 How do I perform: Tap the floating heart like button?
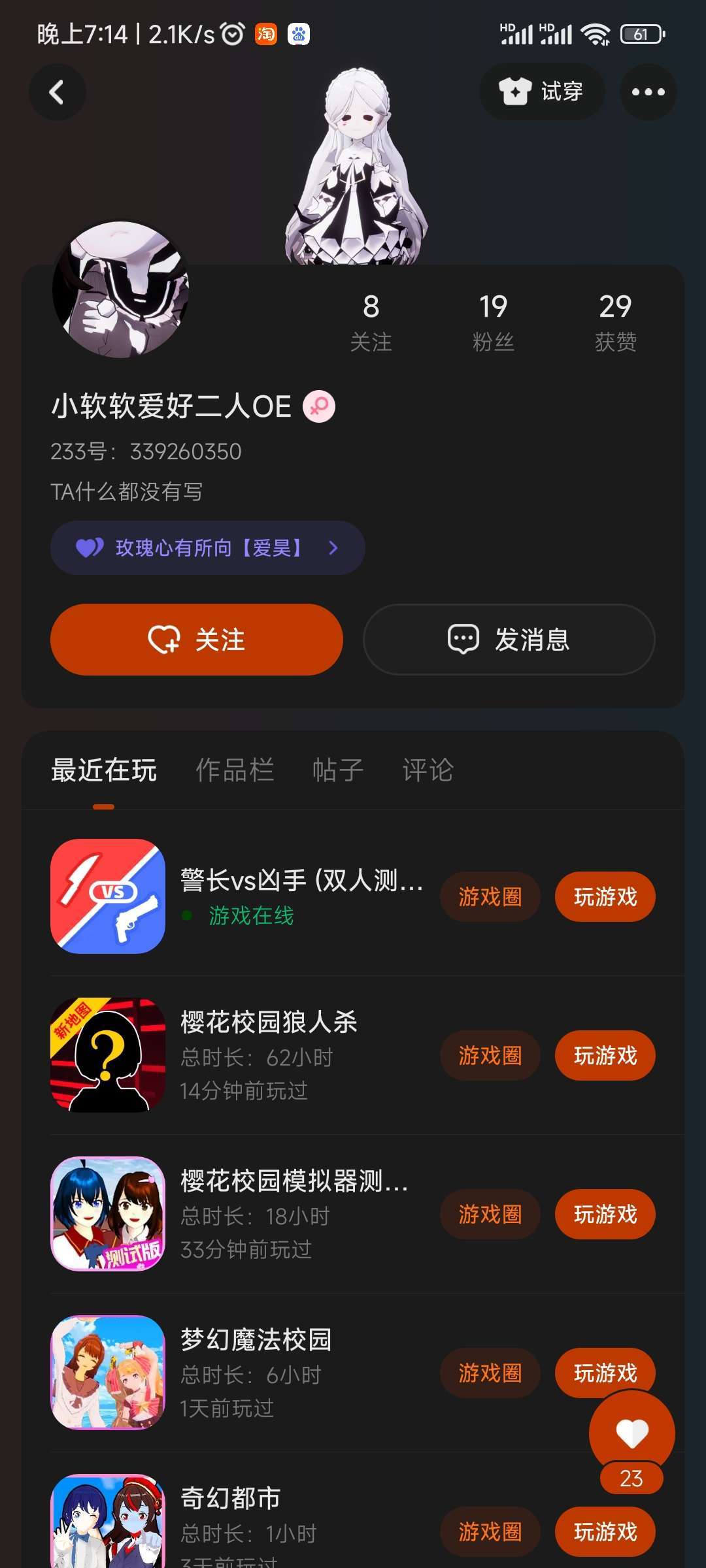[x=631, y=1432]
